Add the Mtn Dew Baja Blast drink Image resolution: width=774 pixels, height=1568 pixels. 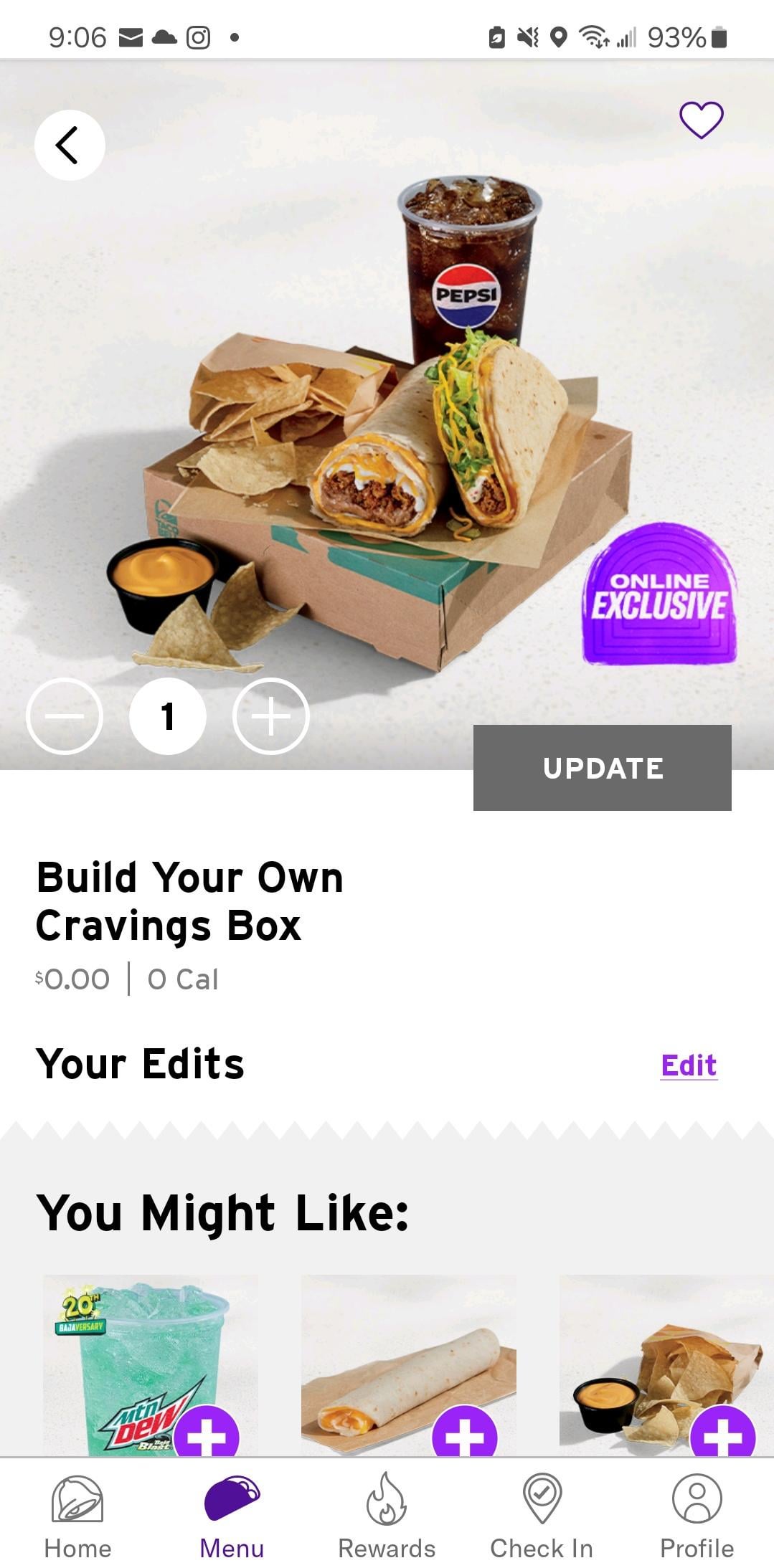click(x=206, y=1434)
